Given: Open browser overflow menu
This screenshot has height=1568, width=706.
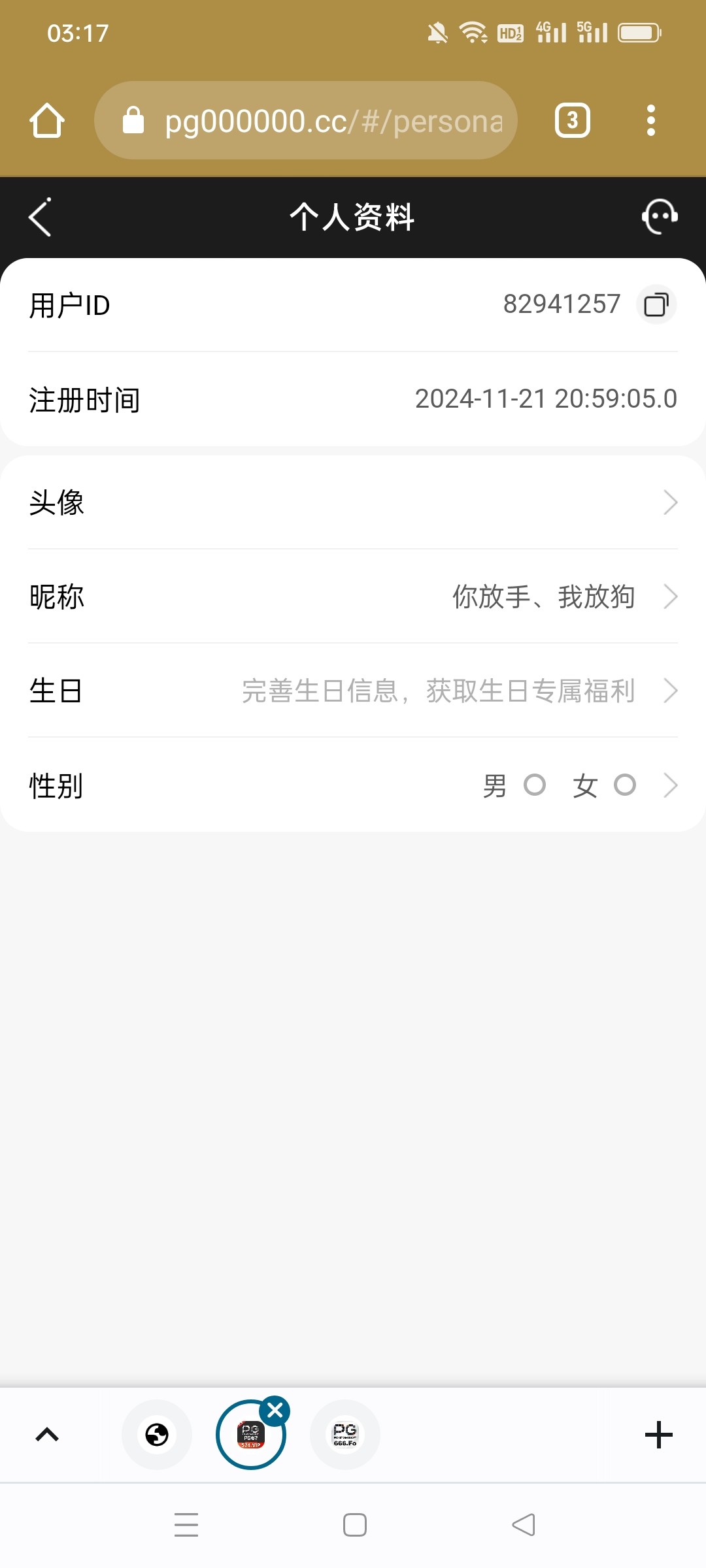Looking at the screenshot, I should [650, 120].
